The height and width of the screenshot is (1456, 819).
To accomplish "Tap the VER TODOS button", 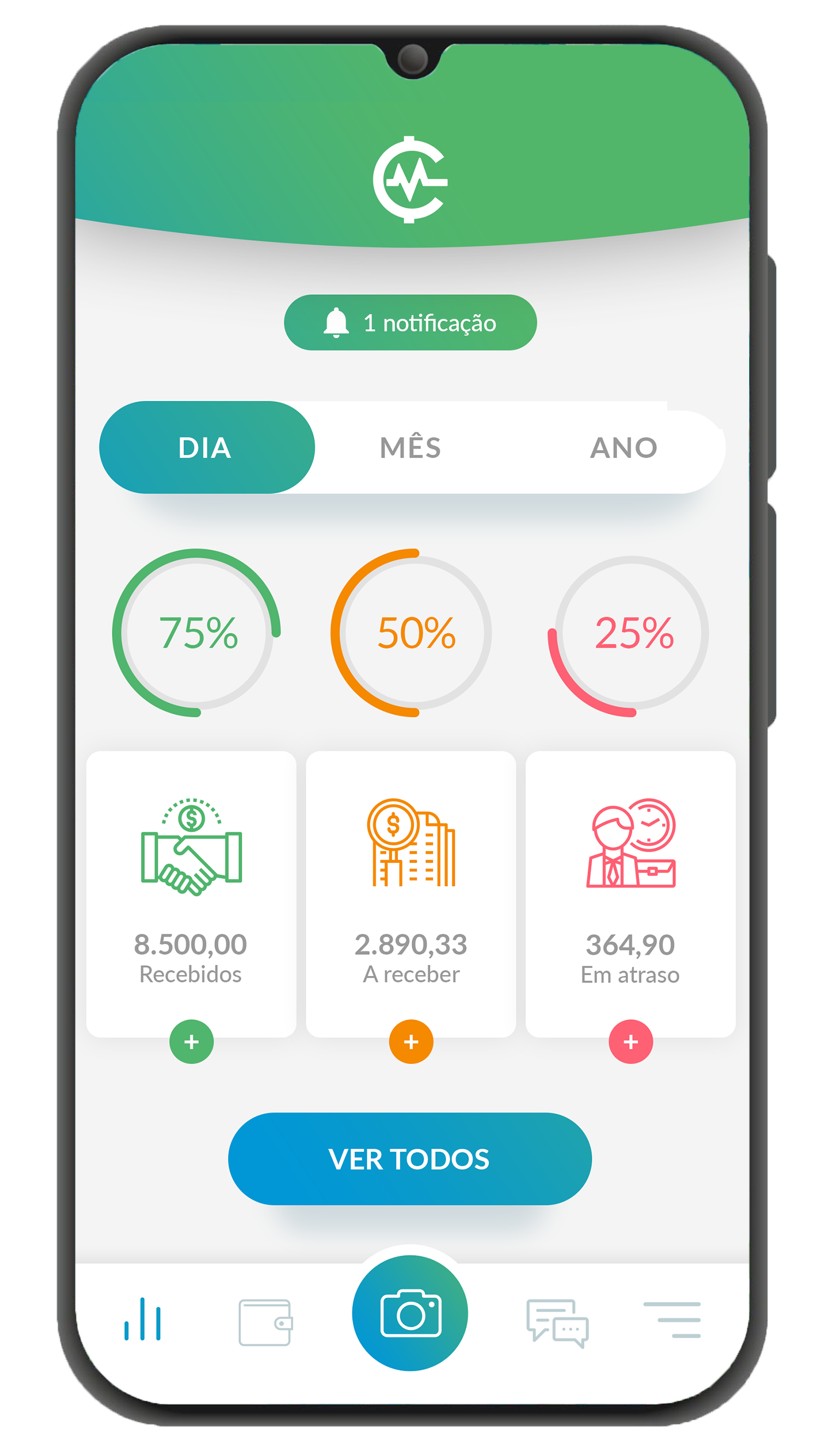I will tap(409, 1158).
